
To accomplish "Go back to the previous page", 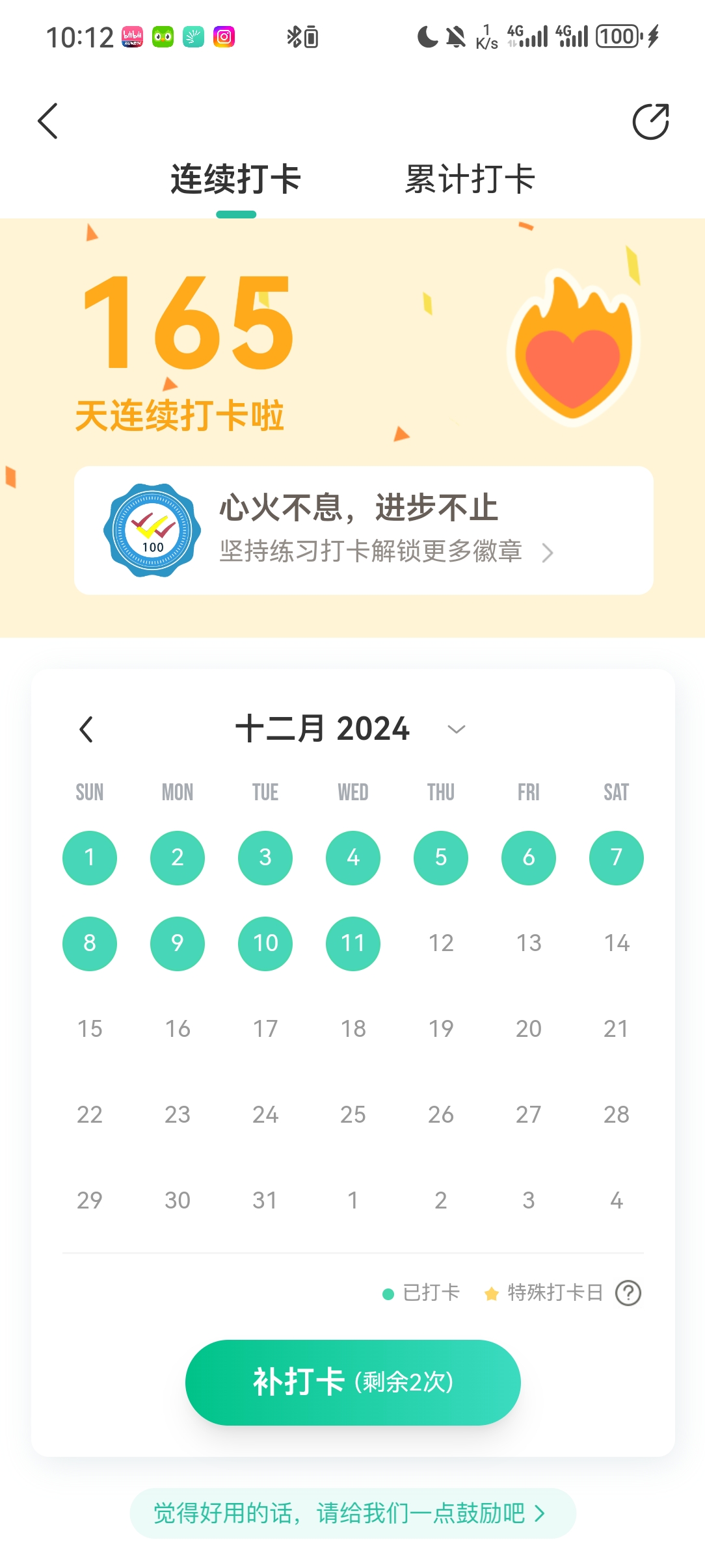I will coord(48,122).
